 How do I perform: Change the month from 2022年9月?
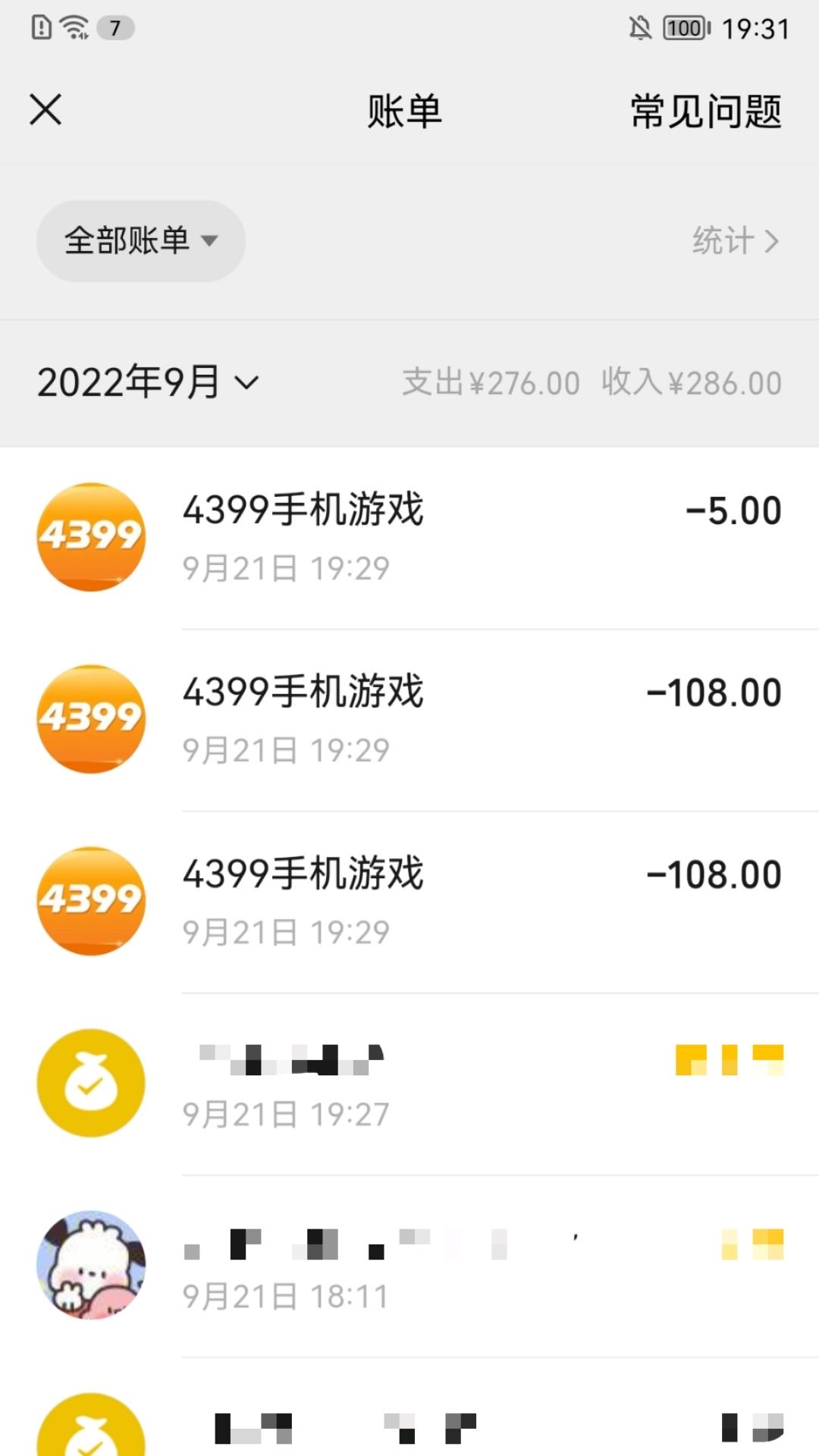pos(148,381)
